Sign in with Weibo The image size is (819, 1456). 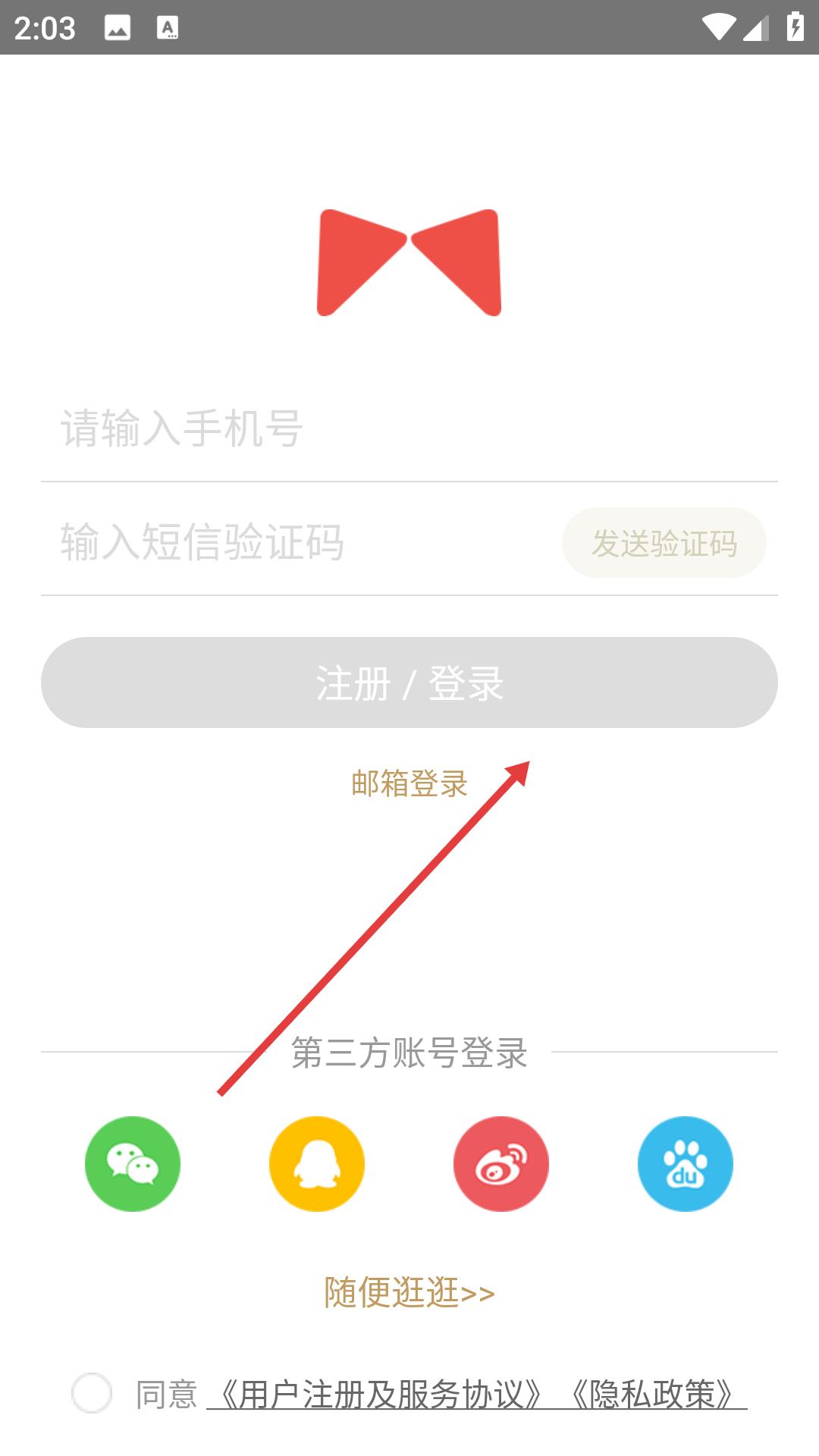pyautogui.click(x=500, y=1164)
